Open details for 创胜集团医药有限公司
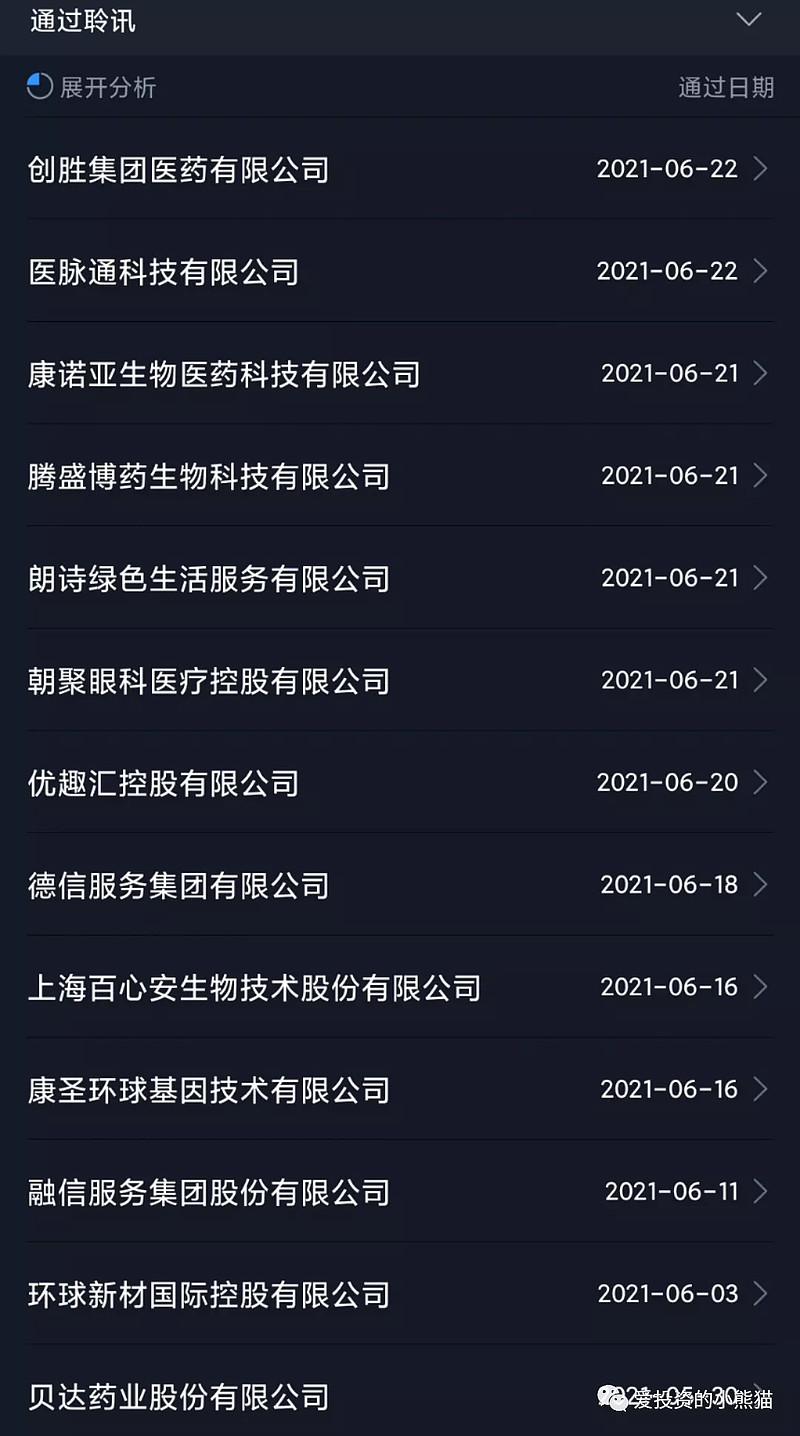The width and height of the screenshot is (800, 1436). tap(180, 170)
